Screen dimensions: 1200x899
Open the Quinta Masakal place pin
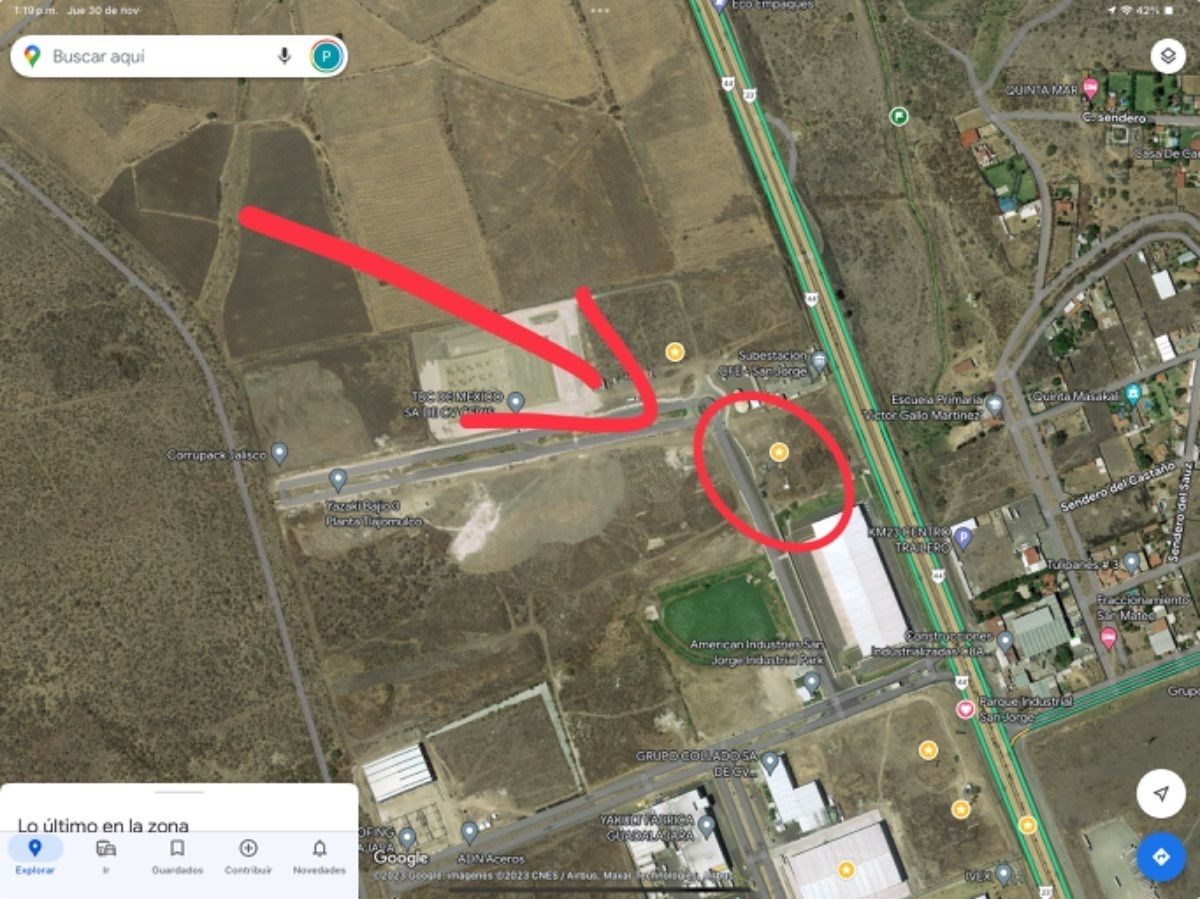click(x=1132, y=392)
